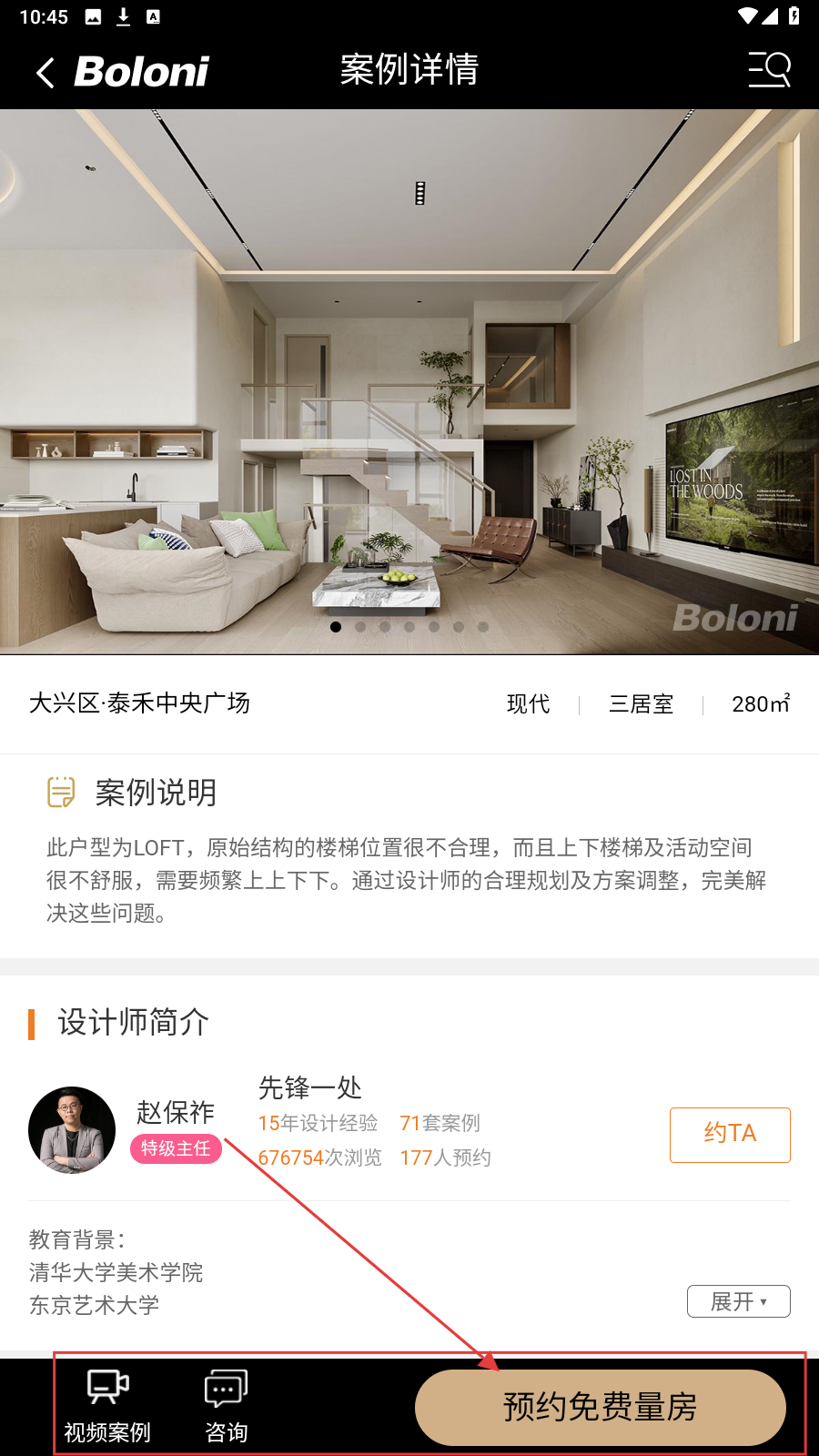The width and height of the screenshot is (819, 1456).
Task: Expand the designer's education background with 展开
Action: tap(738, 1301)
